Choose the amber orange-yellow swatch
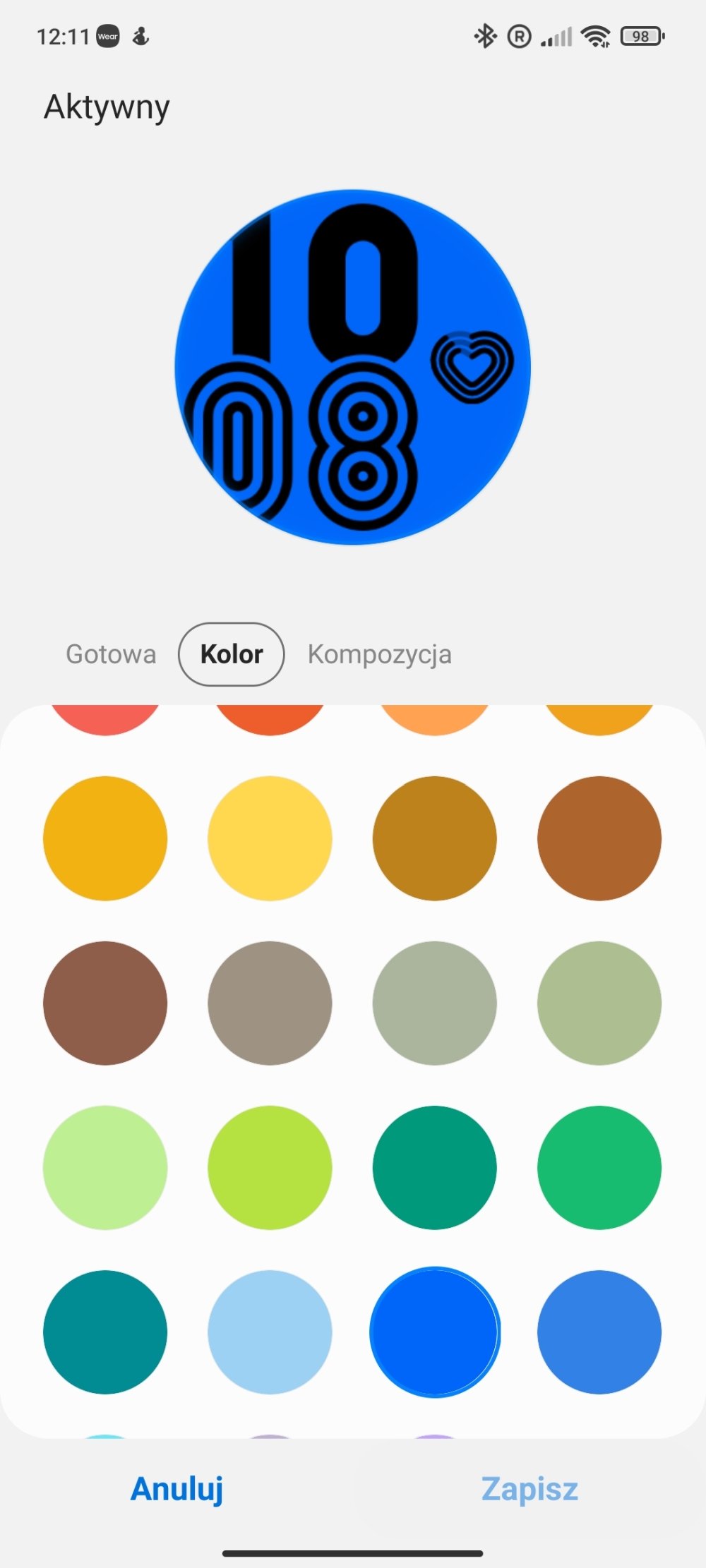Screen dimensions: 706x1568 pos(105,838)
